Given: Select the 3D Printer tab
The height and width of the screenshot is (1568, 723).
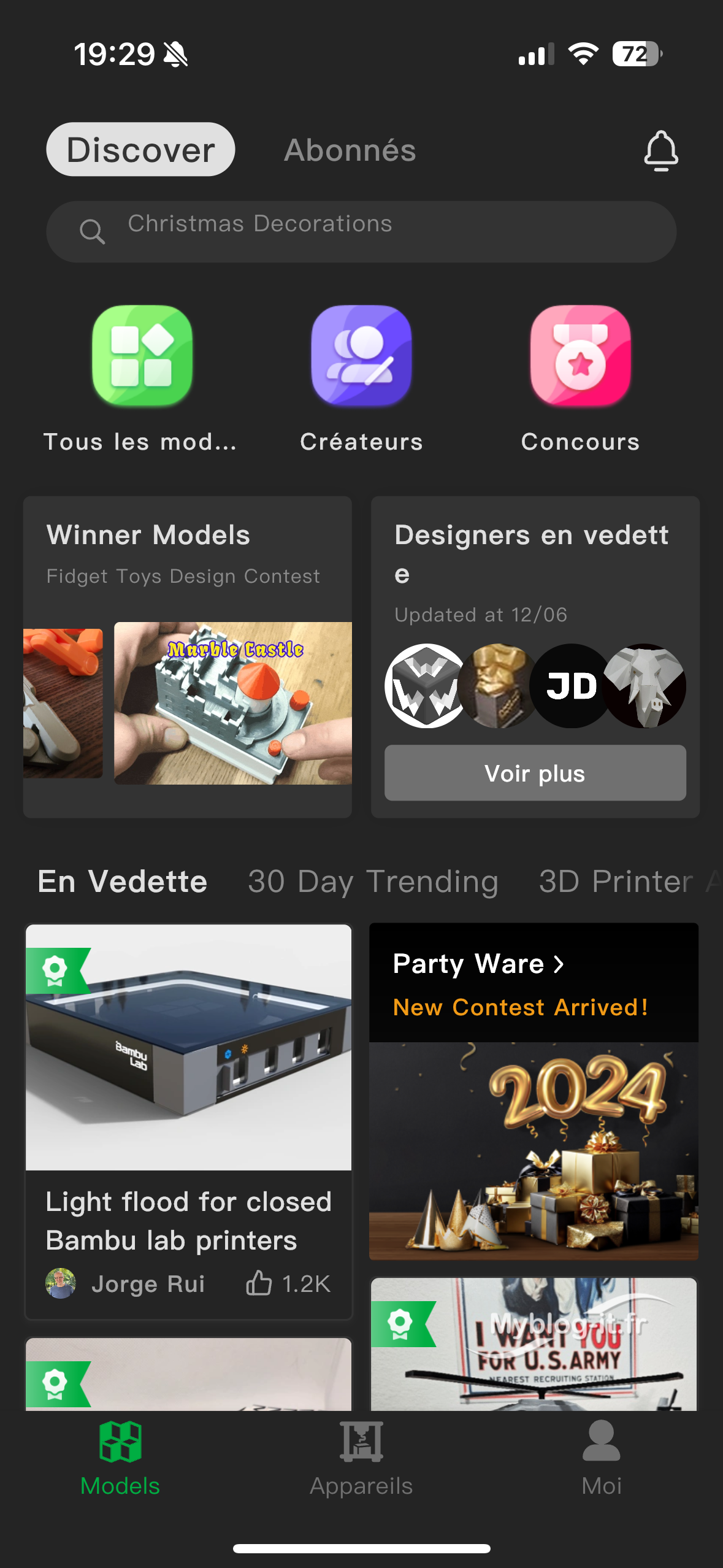Looking at the screenshot, I should (616, 882).
